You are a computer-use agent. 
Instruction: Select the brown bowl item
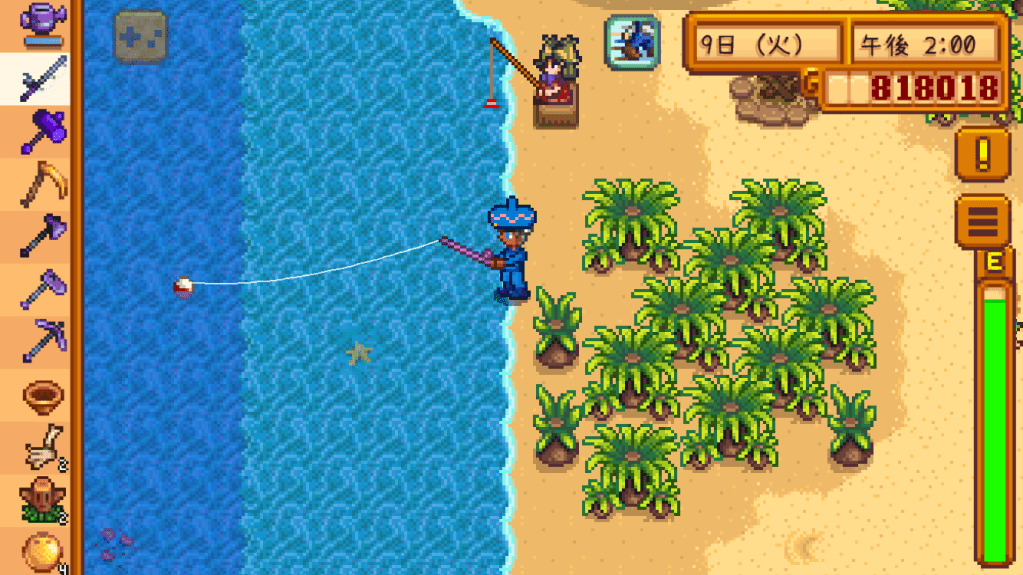[43, 395]
